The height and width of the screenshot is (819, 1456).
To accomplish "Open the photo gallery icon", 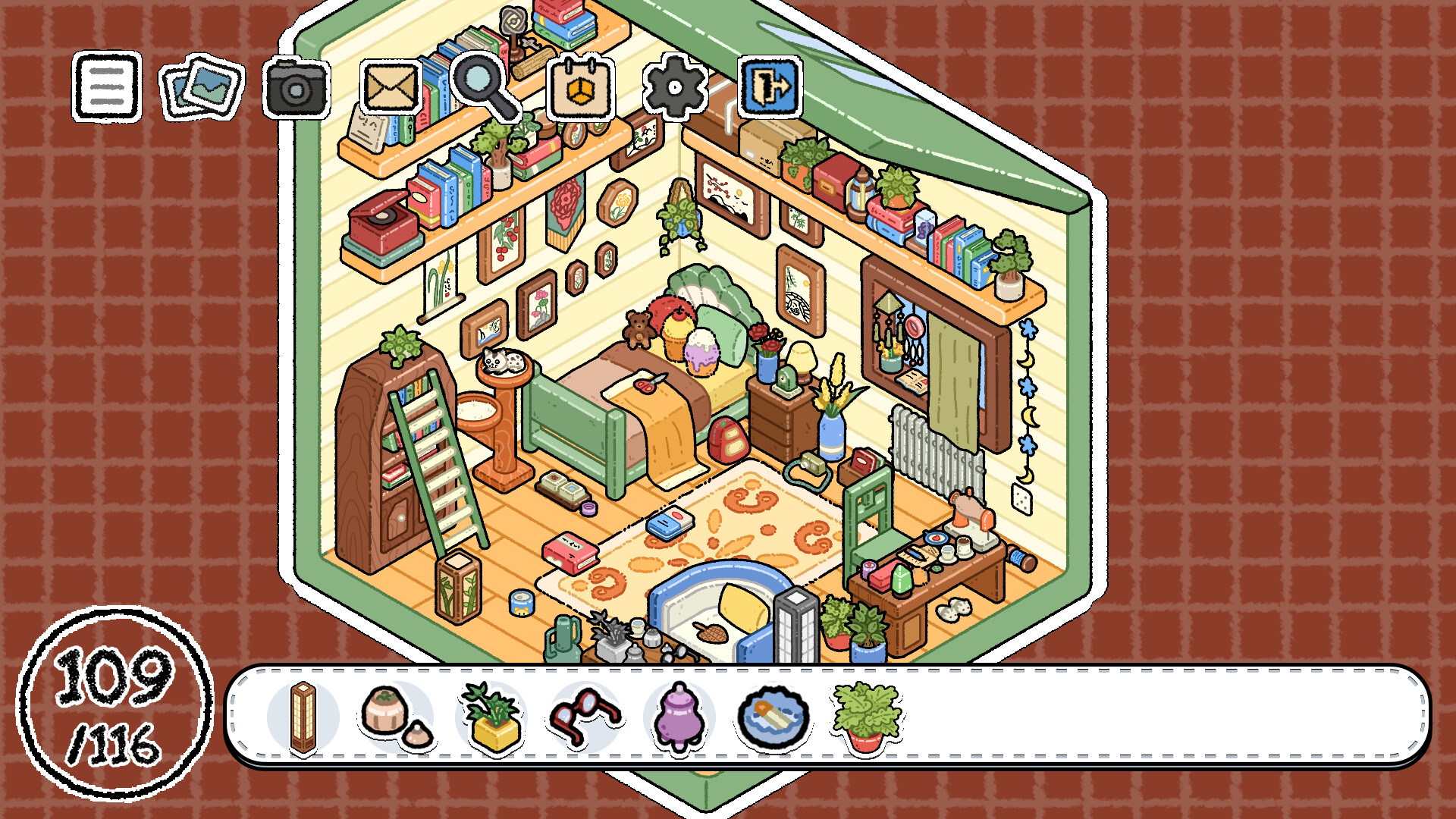I will pyautogui.click(x=202, y=88).
